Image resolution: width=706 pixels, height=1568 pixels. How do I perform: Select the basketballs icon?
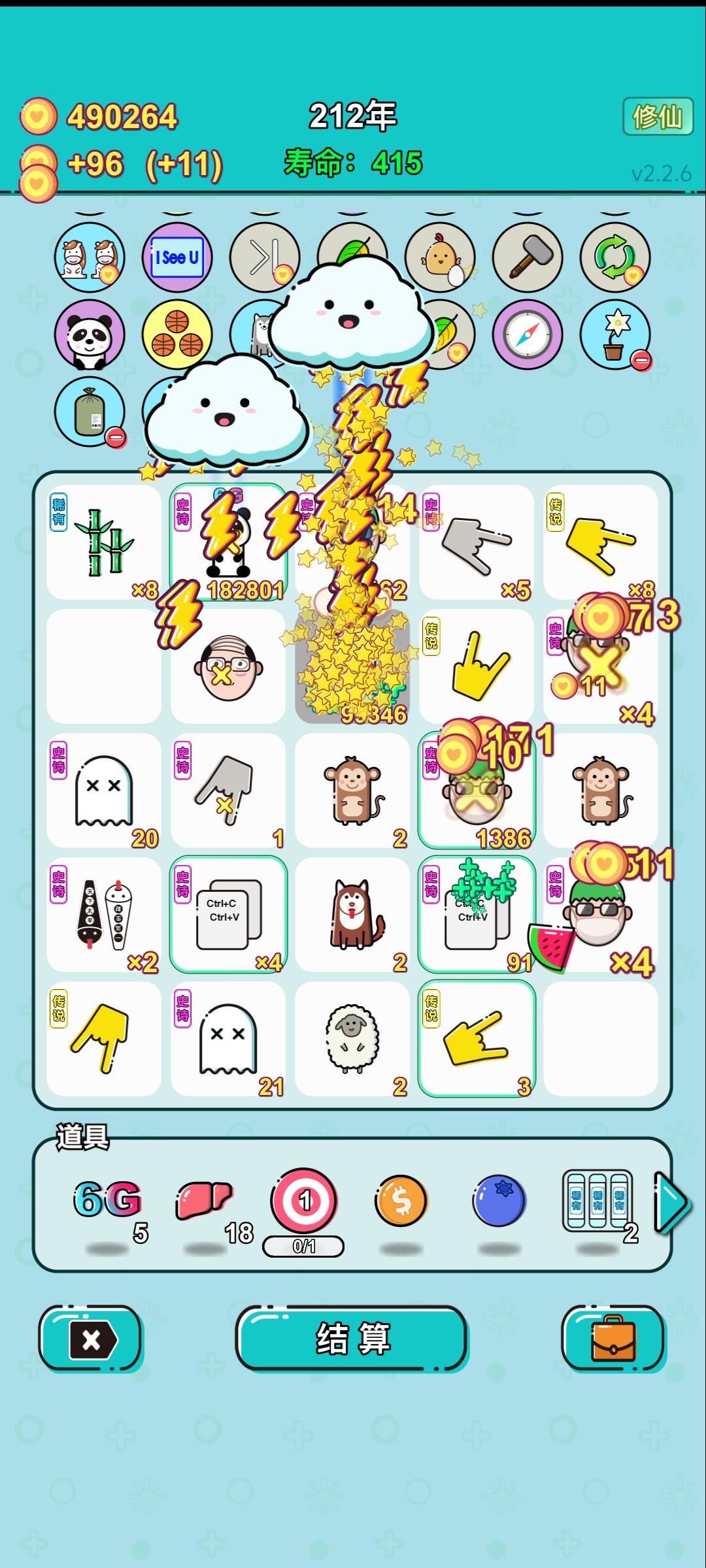tap(176, 334)
